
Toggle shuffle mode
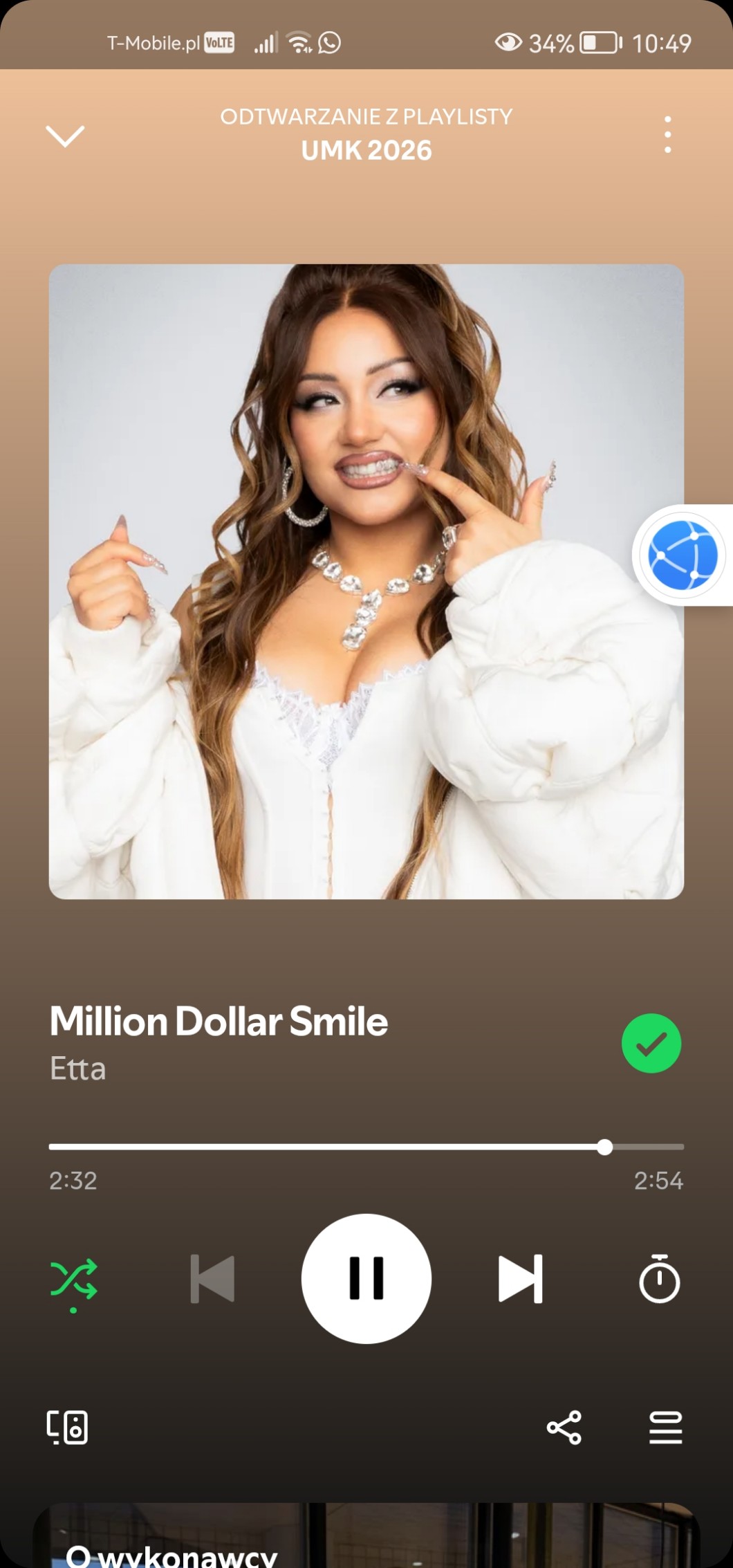coord(74,1280)
